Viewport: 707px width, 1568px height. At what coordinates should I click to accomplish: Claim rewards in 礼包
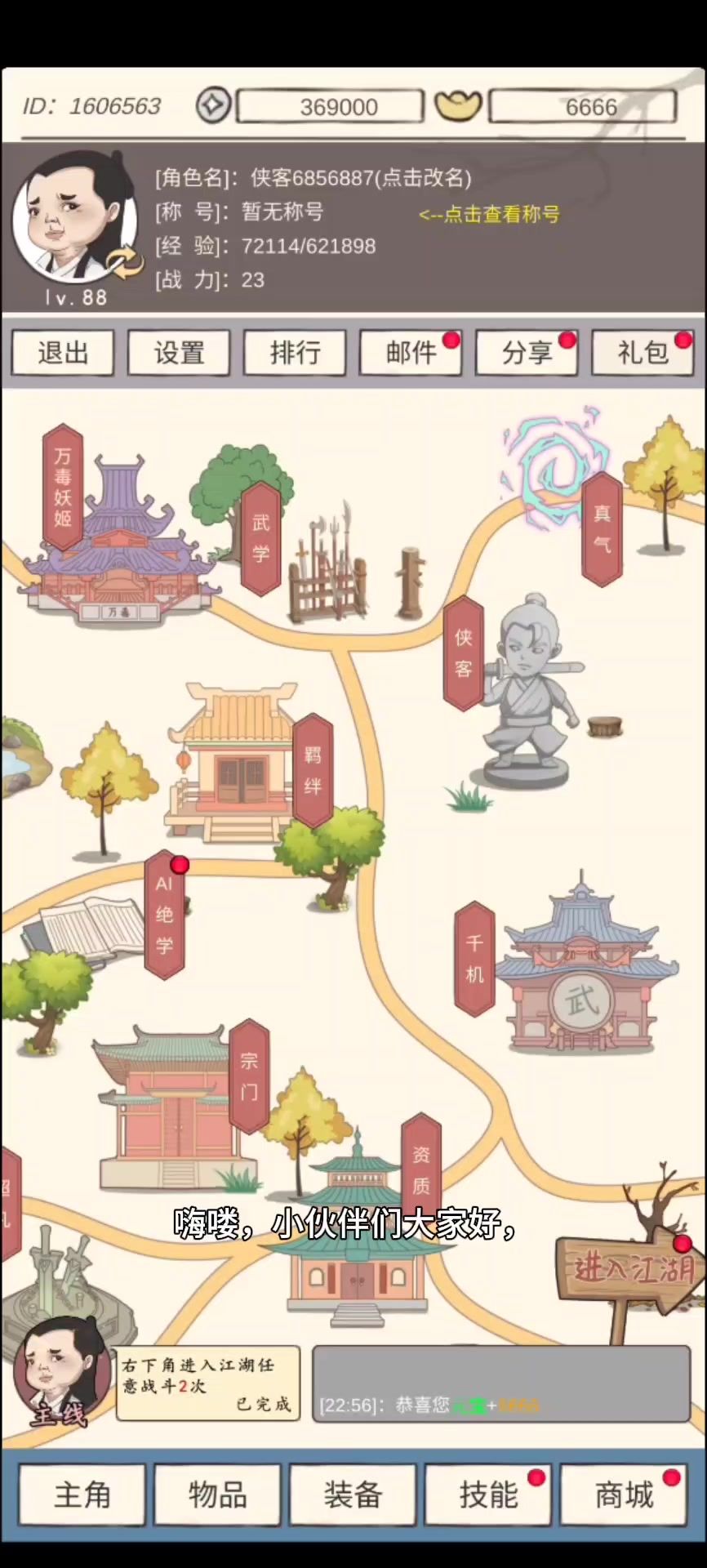point(643,353)
